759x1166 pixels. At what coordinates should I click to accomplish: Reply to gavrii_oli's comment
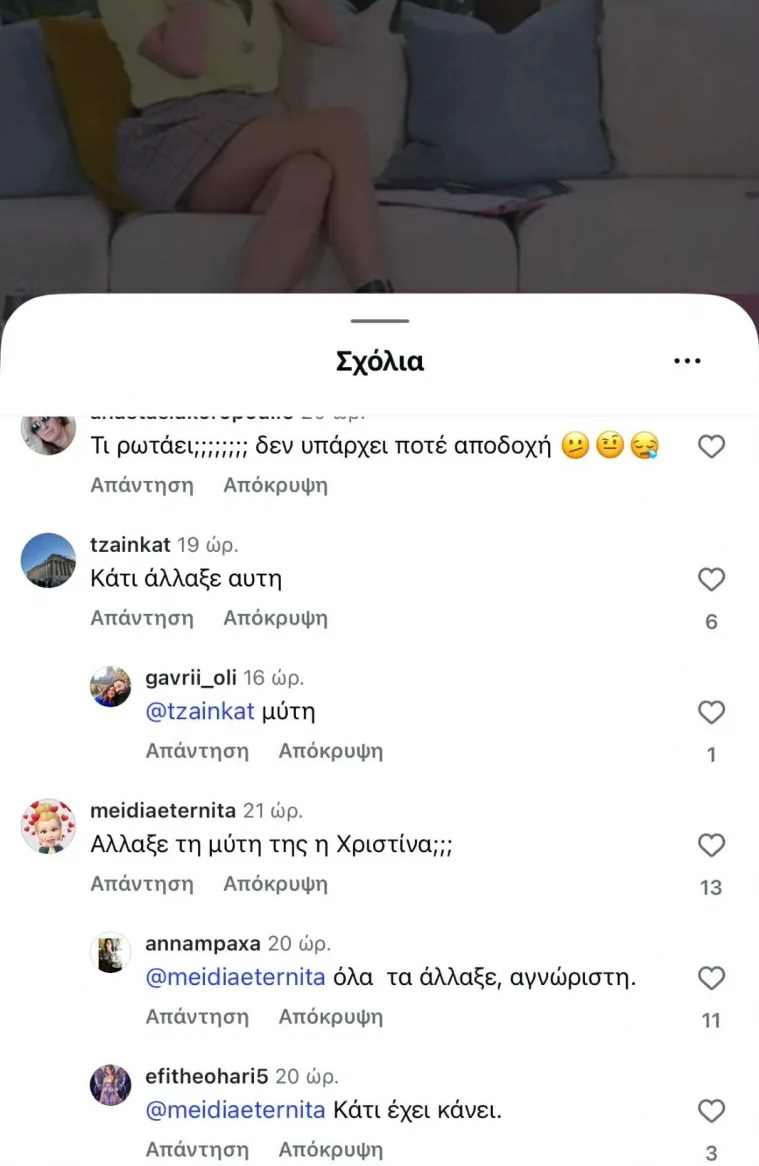coord(197,751)
